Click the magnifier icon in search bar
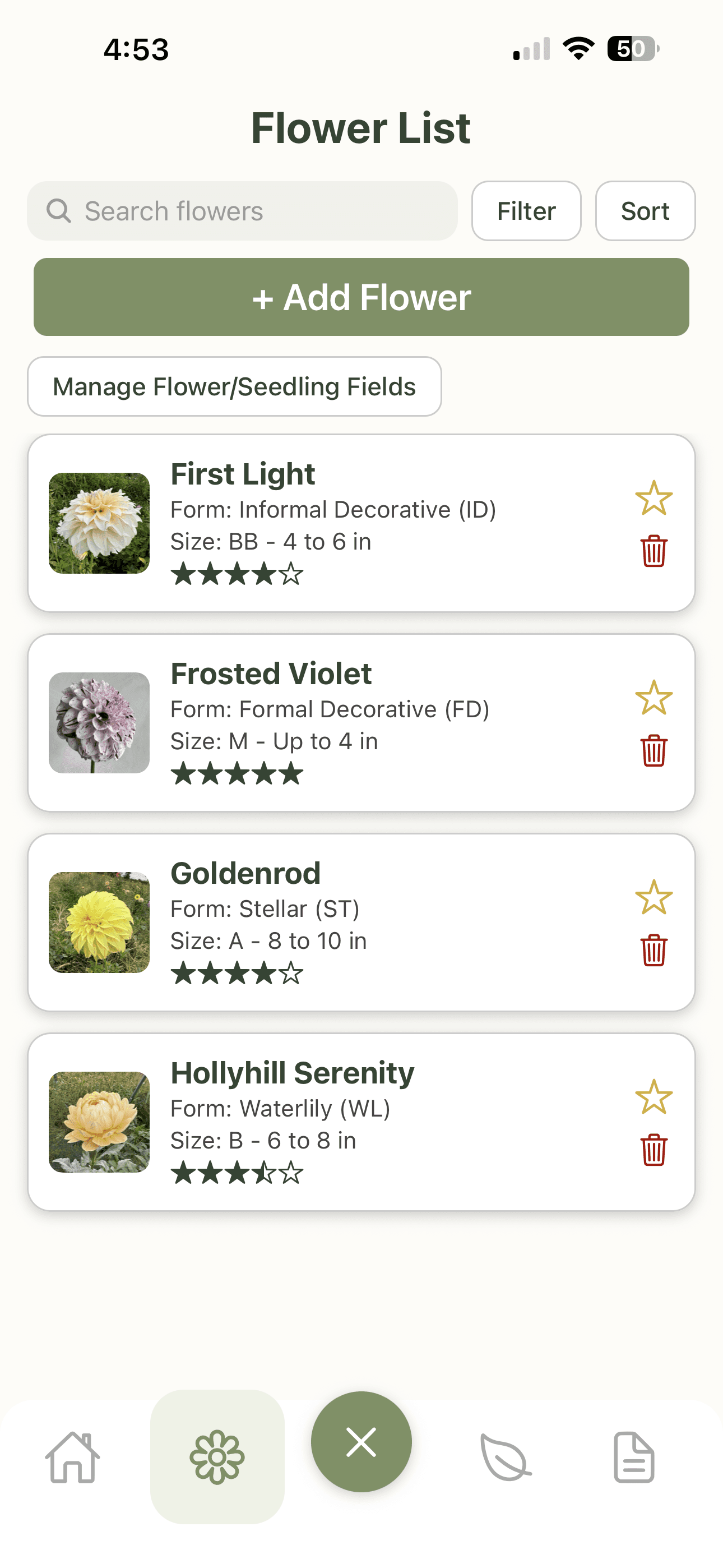 point(58,211)
